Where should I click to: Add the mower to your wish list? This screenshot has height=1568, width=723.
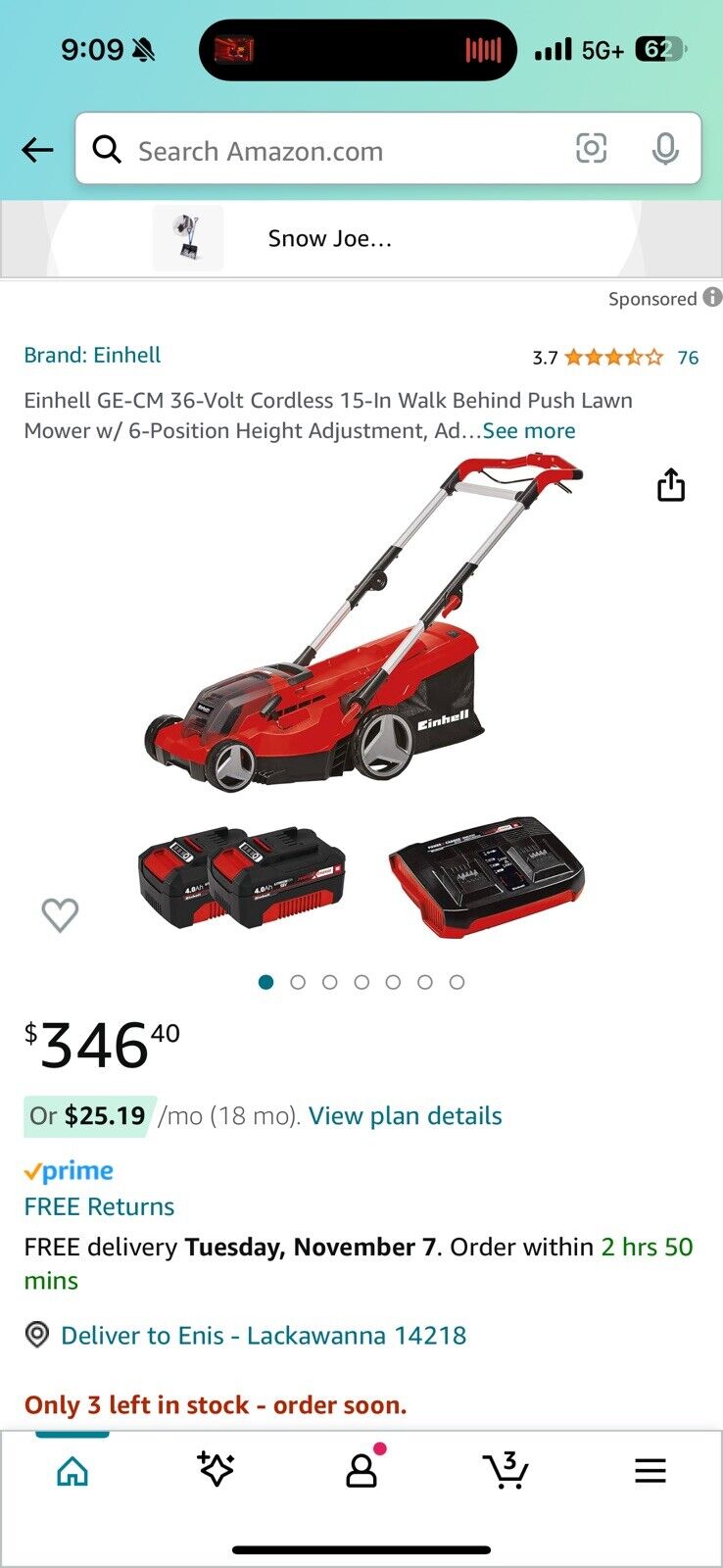point(60,913)
